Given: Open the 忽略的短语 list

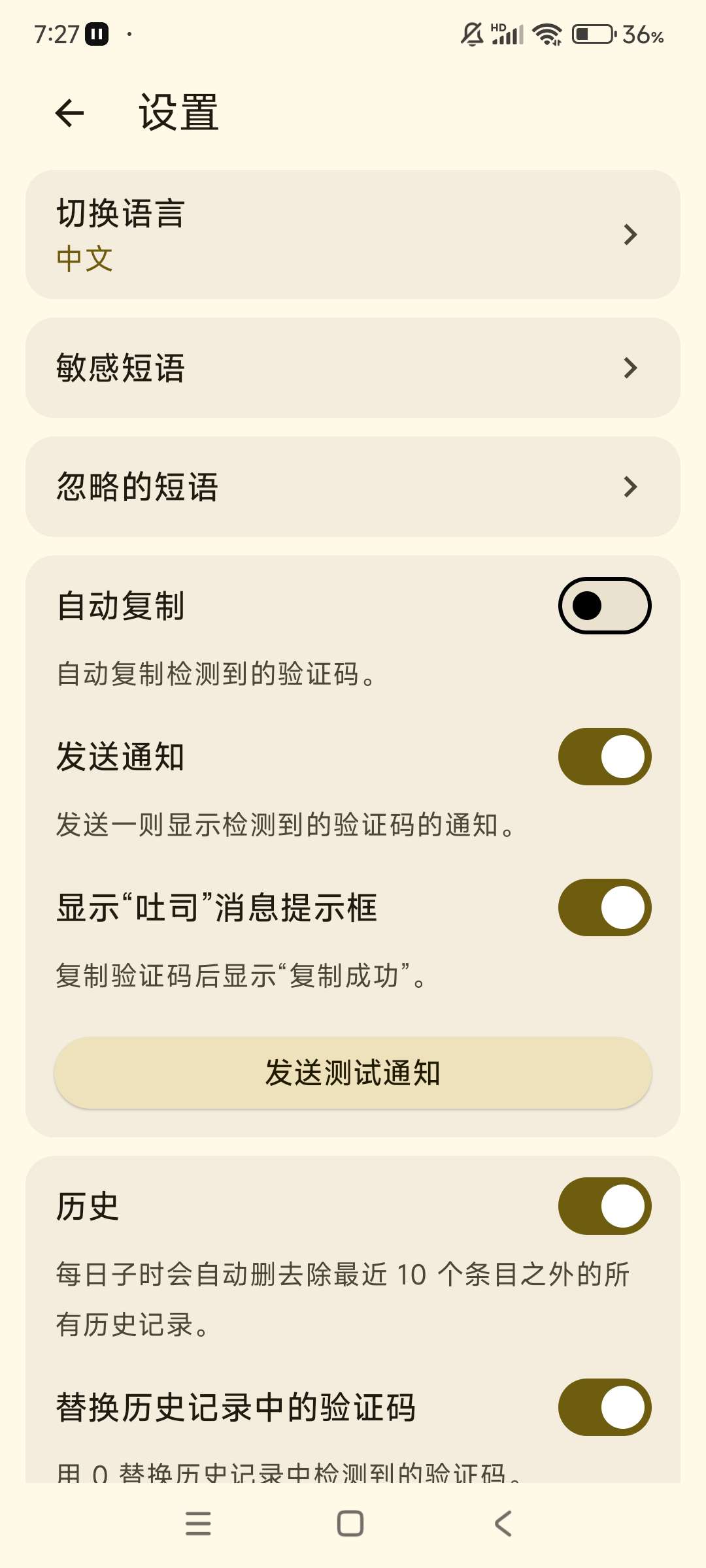Looking at the screenshot, I should pyautogui.click(x=353, y=487).
